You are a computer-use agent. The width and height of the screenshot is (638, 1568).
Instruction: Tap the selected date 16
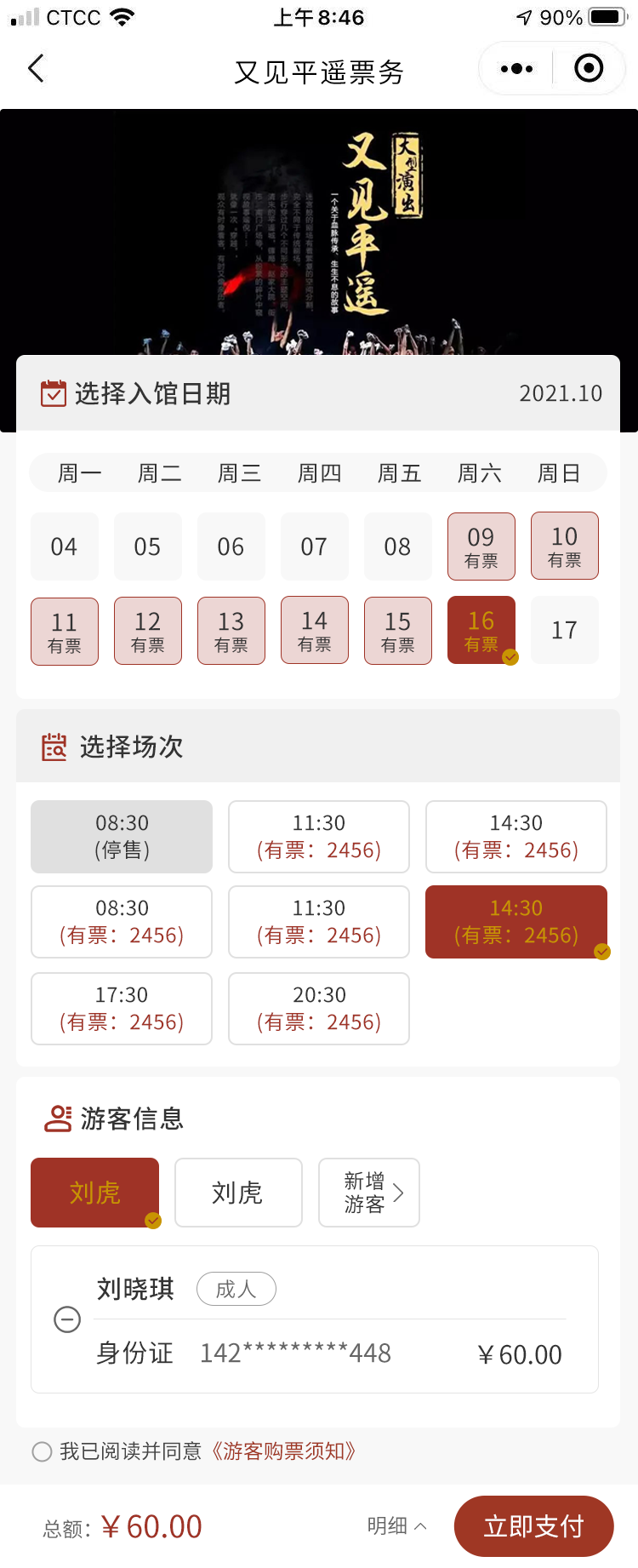[481, 631]
